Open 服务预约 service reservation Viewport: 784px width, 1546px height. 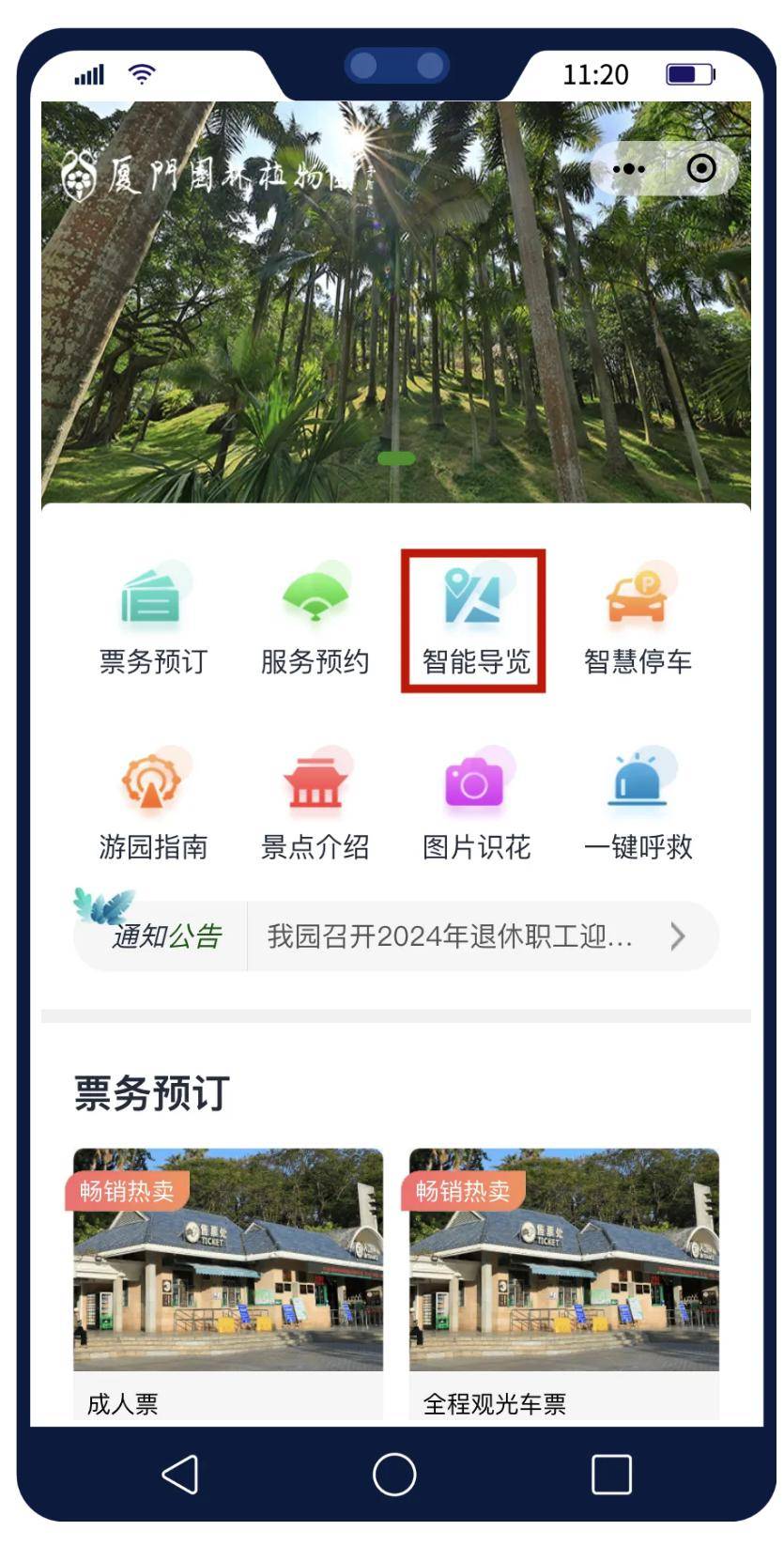point(315,620)
